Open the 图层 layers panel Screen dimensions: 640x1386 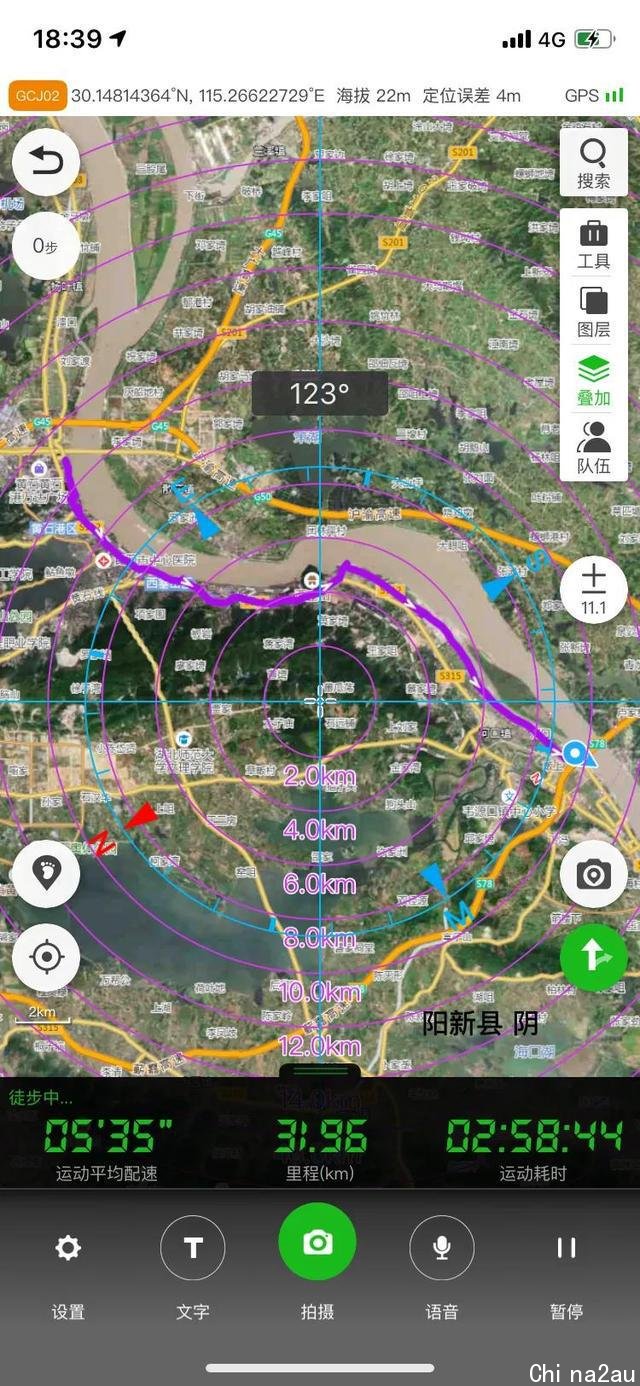593,312
